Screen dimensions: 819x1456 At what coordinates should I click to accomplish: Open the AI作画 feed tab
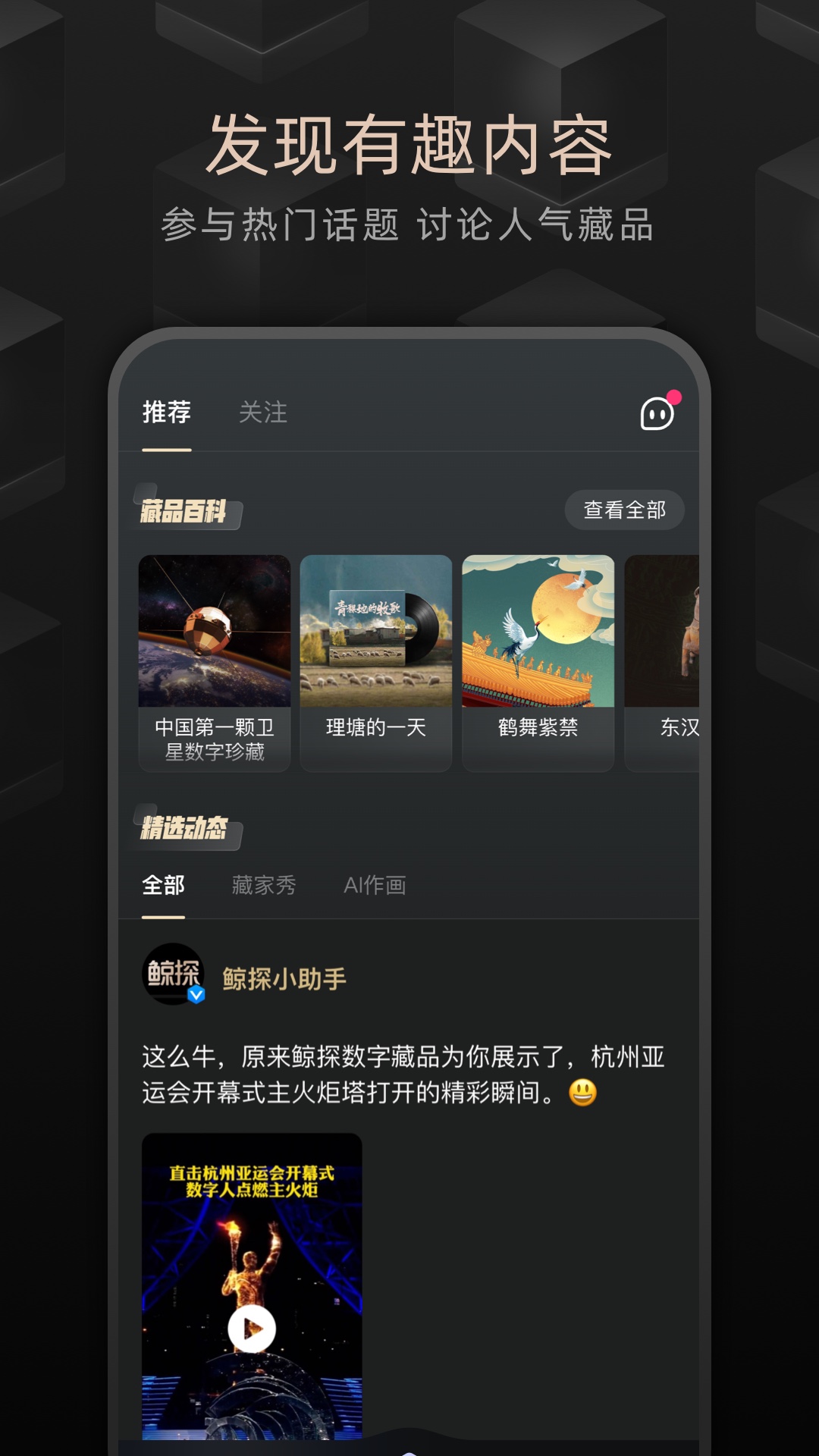[375, 884]
